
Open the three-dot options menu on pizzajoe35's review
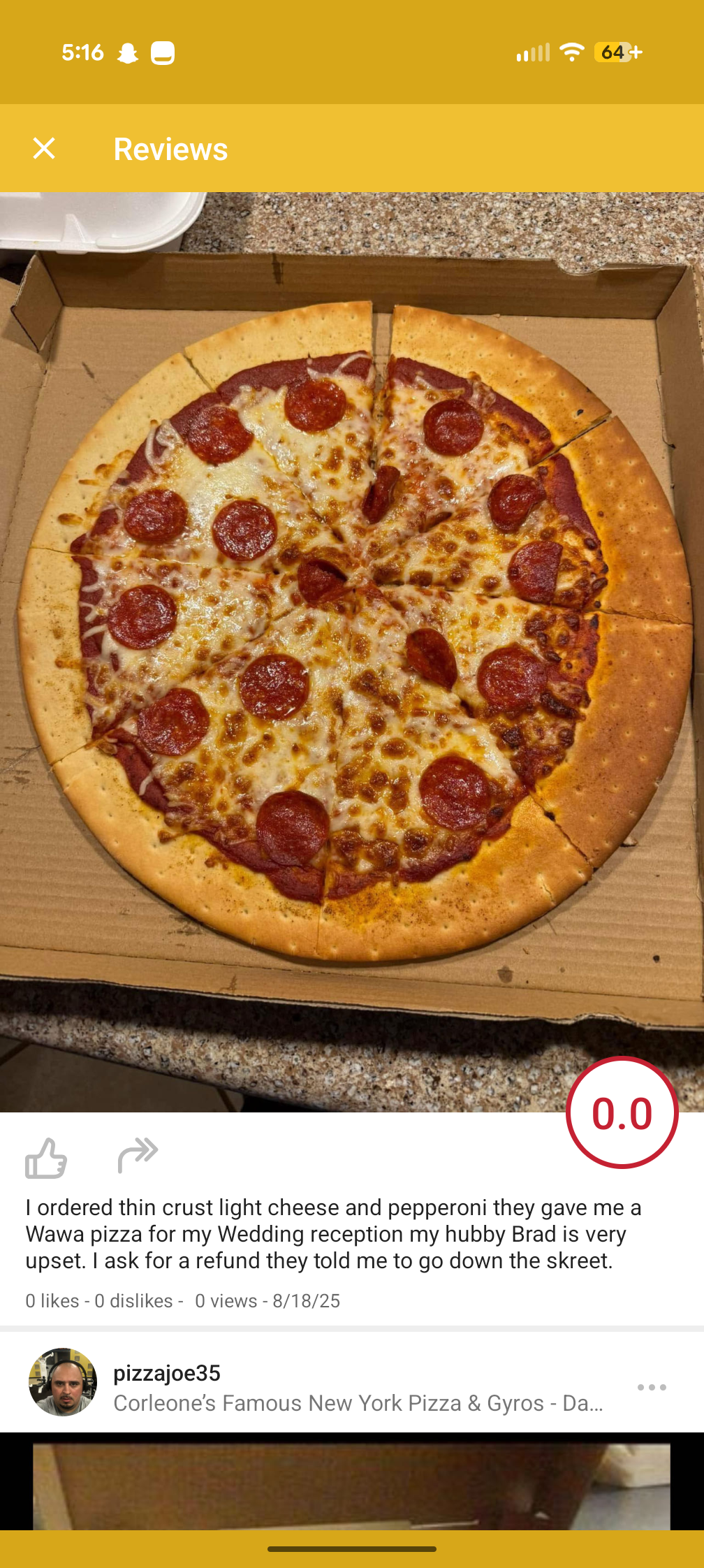pos(653,1386)
